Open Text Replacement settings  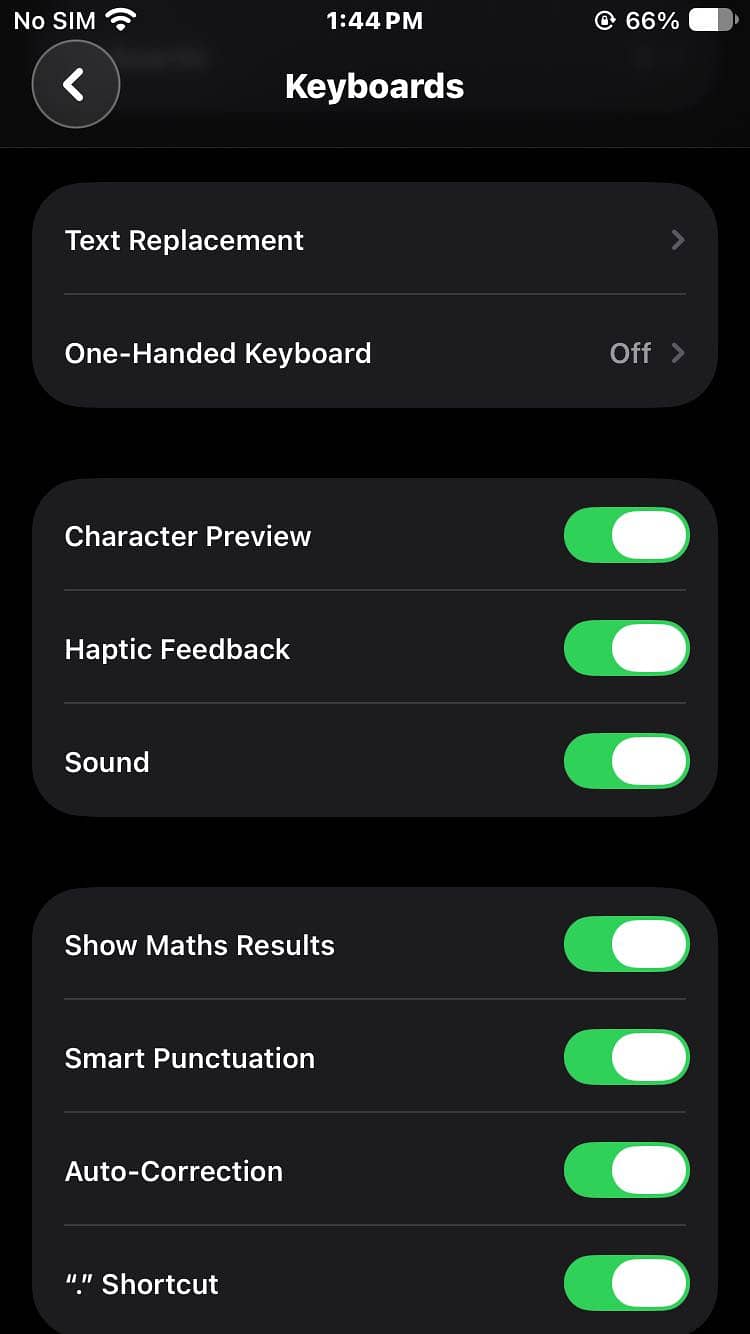[375, 240]
